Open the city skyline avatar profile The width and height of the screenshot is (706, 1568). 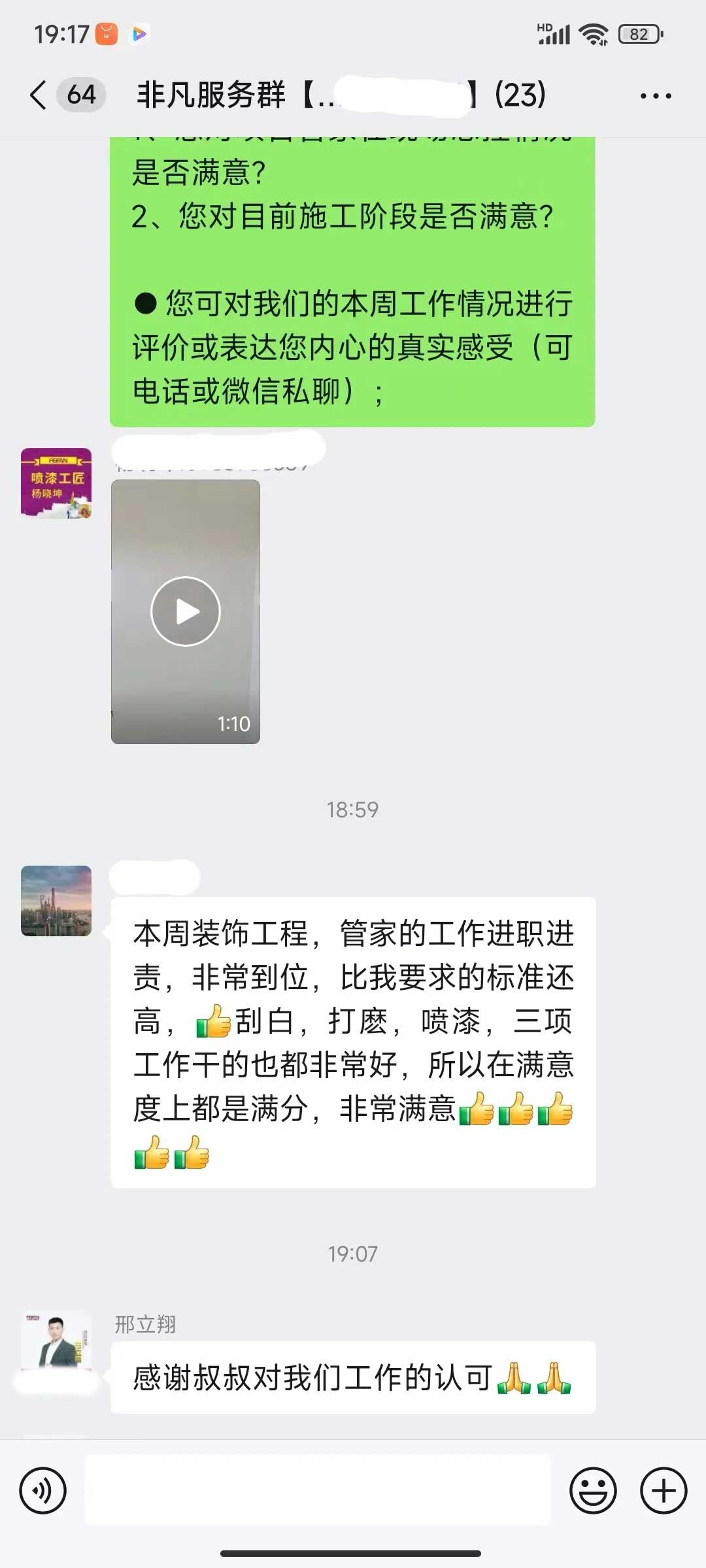point(56,901)
